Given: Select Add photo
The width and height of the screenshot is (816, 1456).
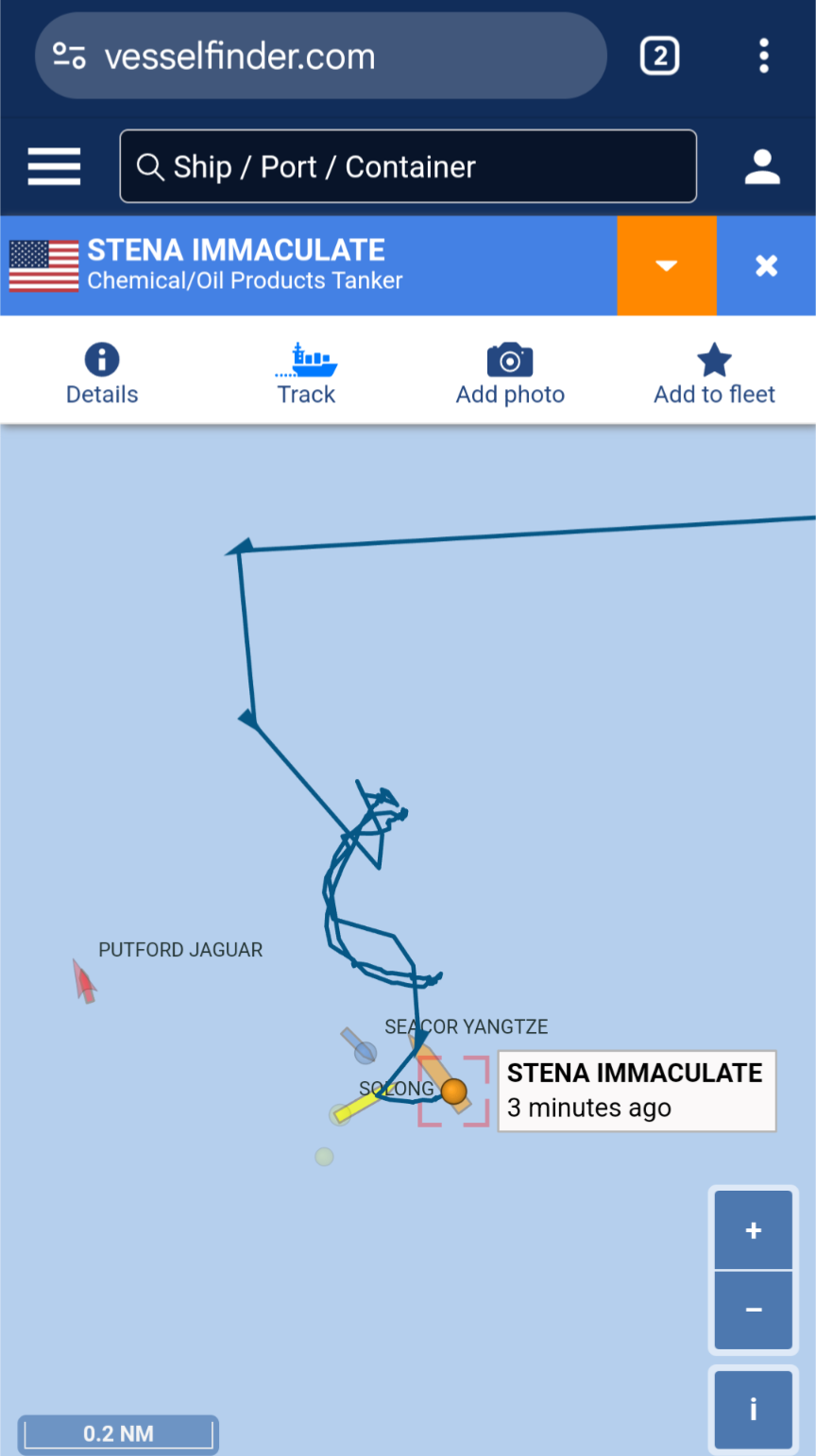Looking at the screenshot, I should point(510,374).
